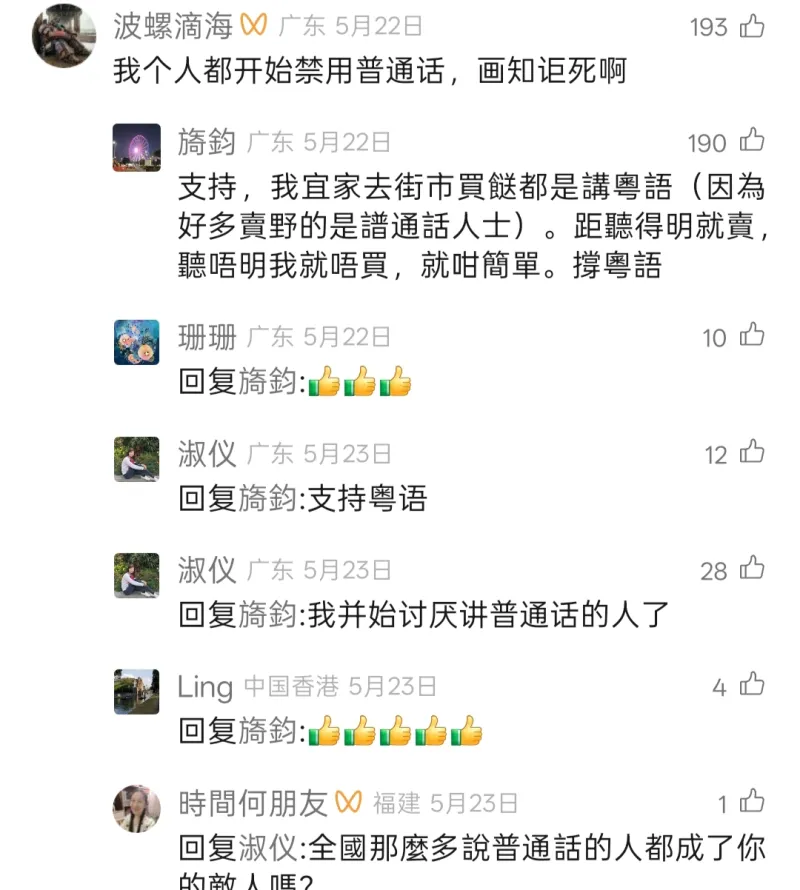View 珊珊's profile via her avatar
The image size is (800, 890).
pos(136,343)
